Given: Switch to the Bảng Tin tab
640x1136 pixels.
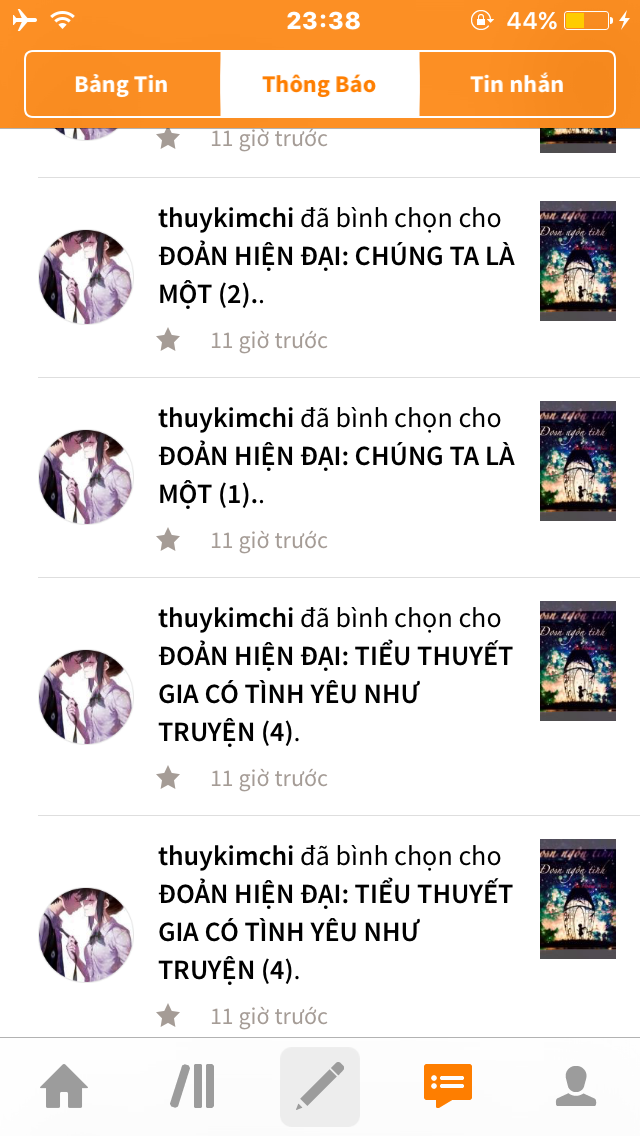Looking at the screenshot, I should click(x=122, y=84).
